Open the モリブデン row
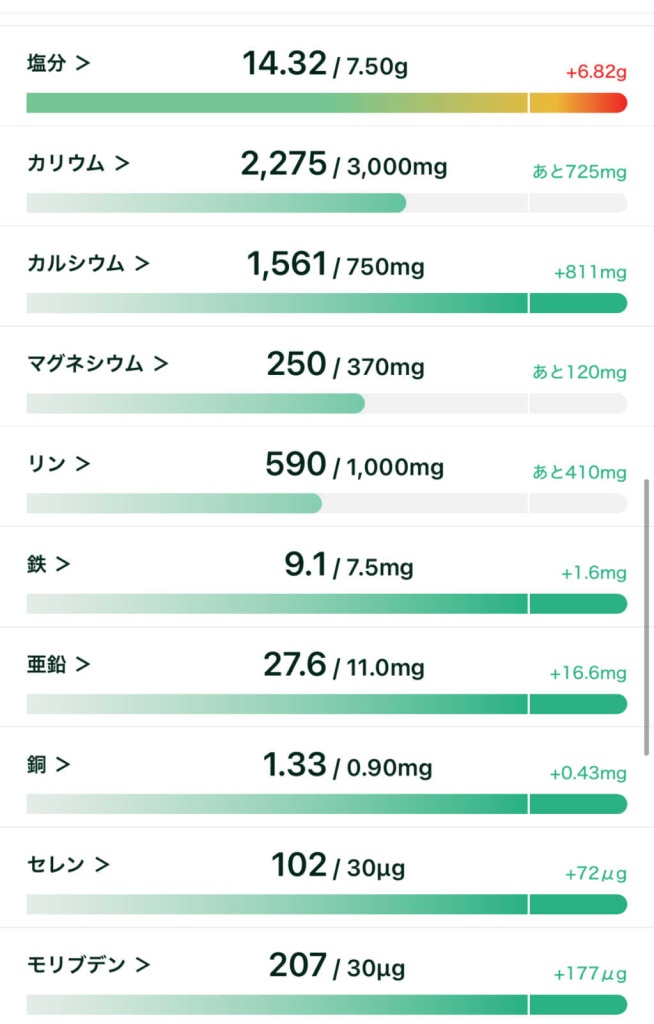The width and height of the screenshot is (654, 1024). pyautogui.click(x=88, y=964)
